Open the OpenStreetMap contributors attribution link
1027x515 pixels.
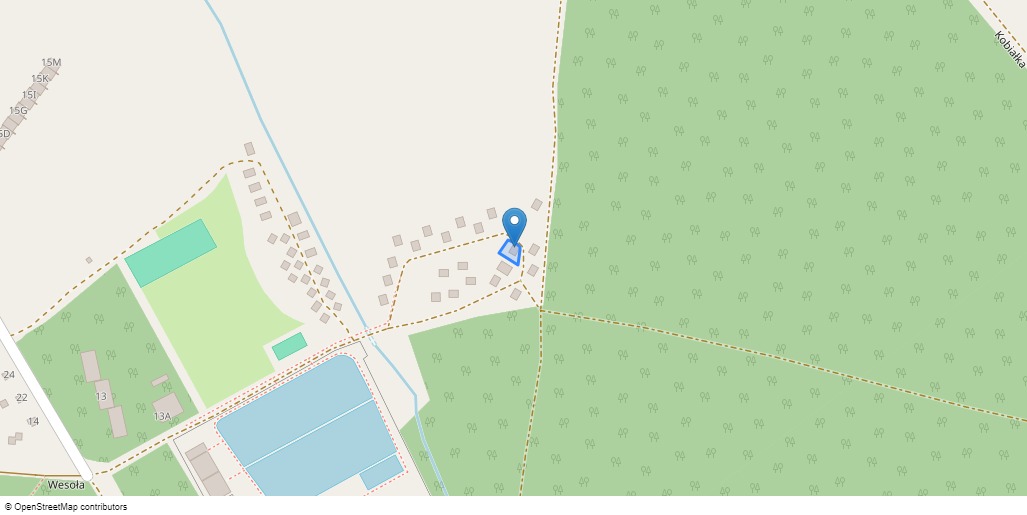pyautogui.click(x=70, y=507)
